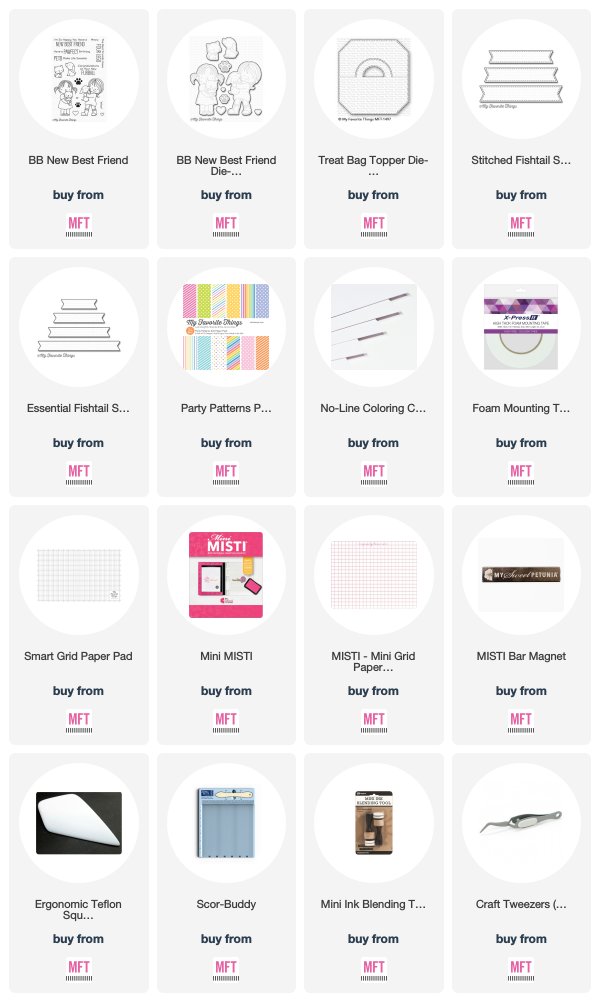View the Scor-Buddy product
Viewport: 600px width, 1002px height.
pos(226,872)
